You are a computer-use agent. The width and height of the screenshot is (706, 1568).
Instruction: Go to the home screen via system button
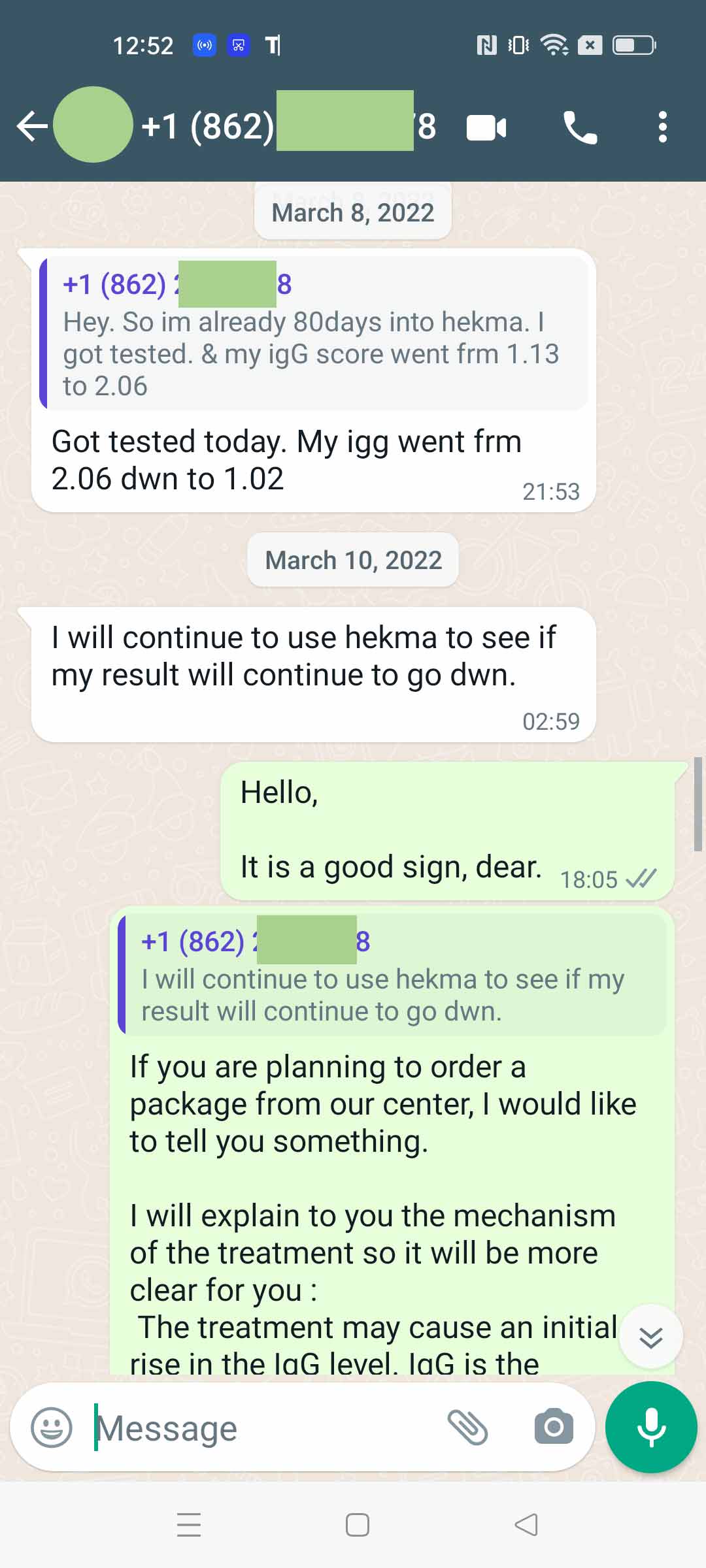click(357, 1525)
